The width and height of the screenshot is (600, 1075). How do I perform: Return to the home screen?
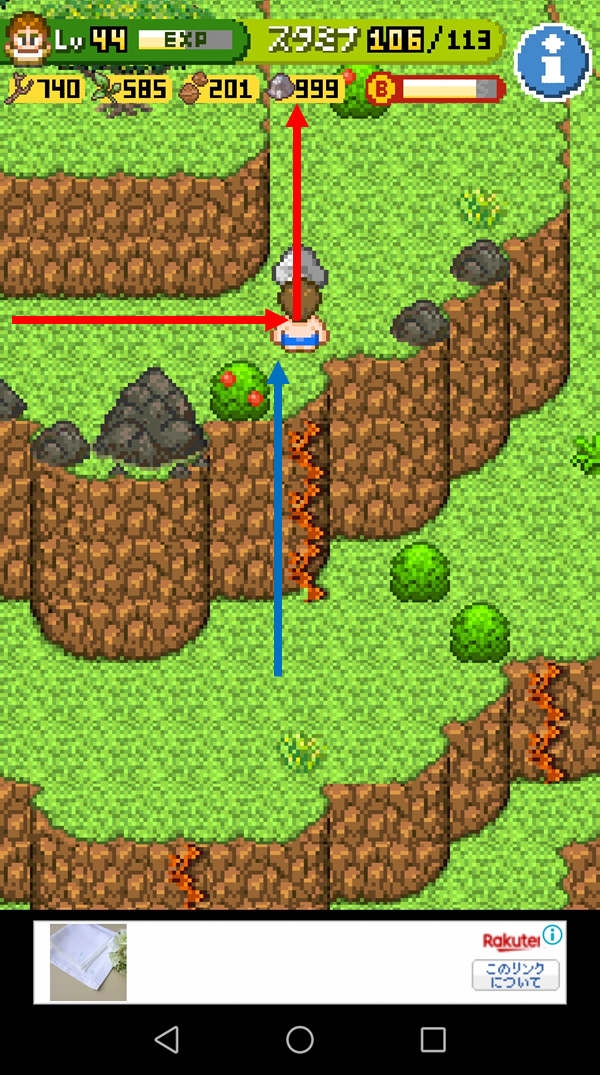(x=300, y=1039)
